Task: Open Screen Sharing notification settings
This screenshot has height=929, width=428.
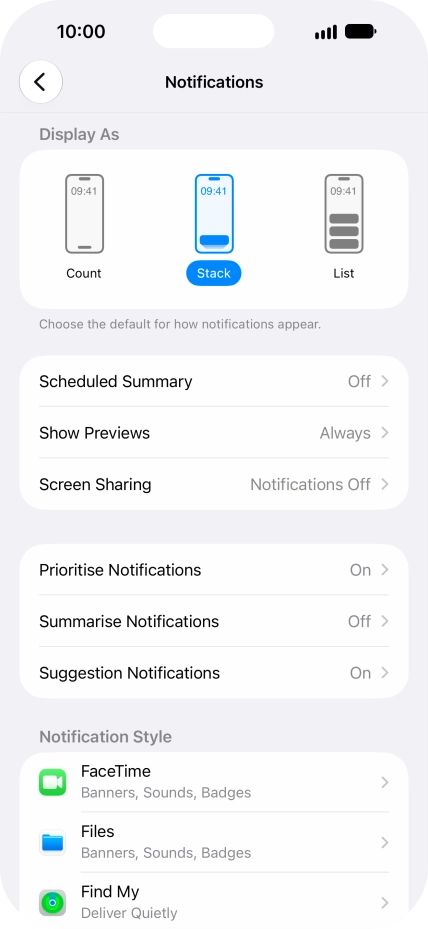Action: (x=214, y=485)
